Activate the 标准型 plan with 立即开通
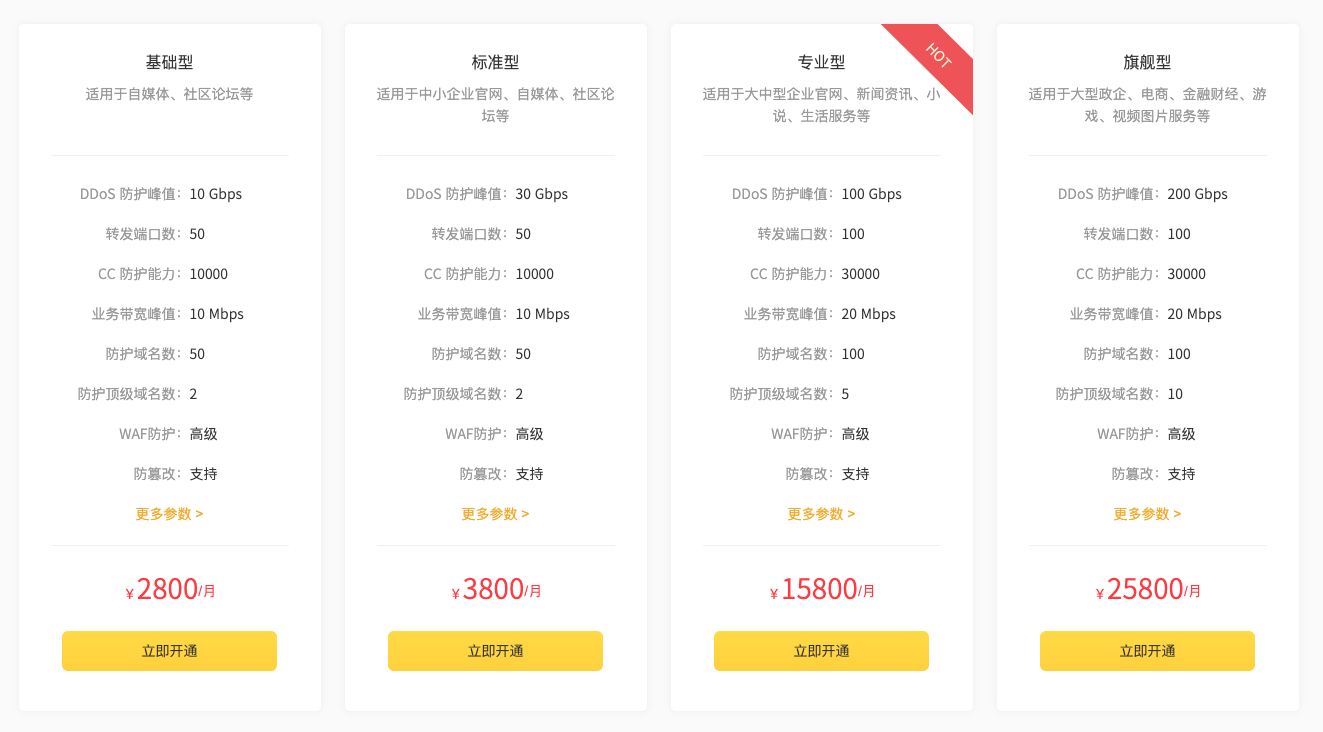 [495, 651]
